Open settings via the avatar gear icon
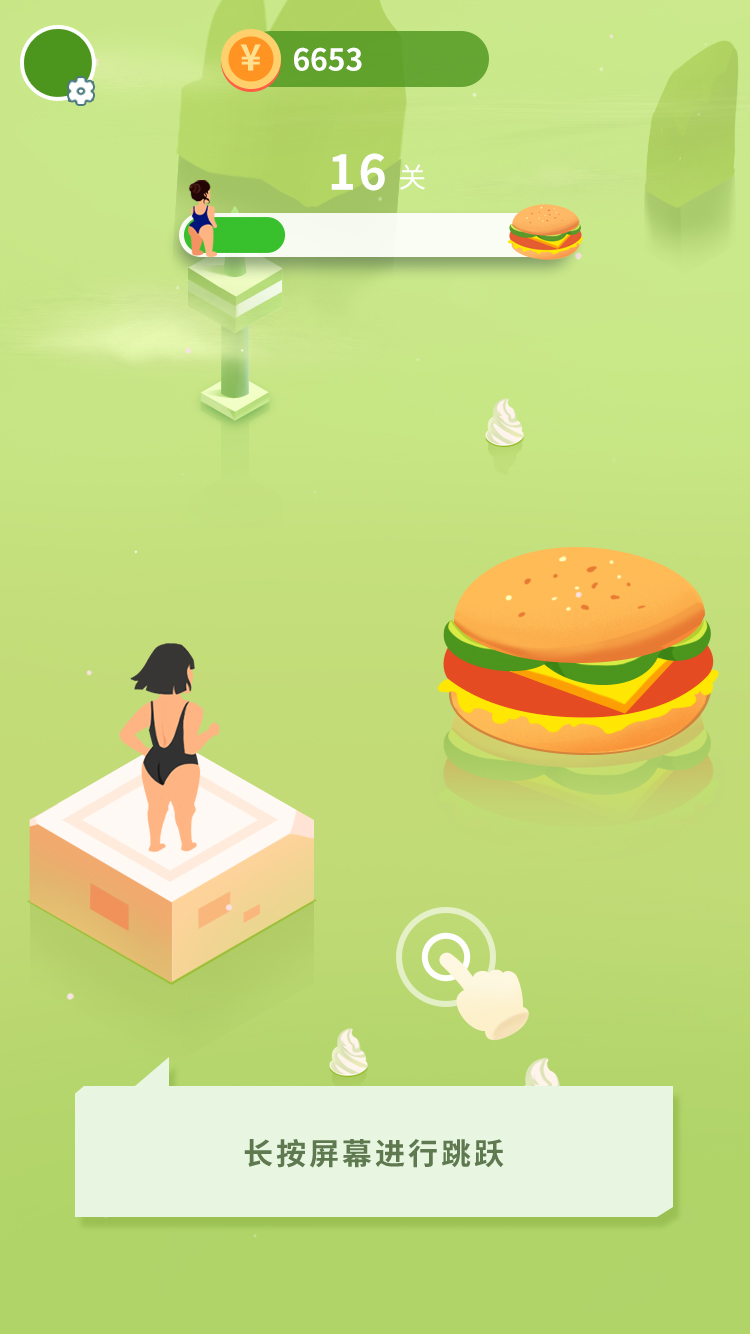This screenshot has width=750, height=1334. point(80,91)
